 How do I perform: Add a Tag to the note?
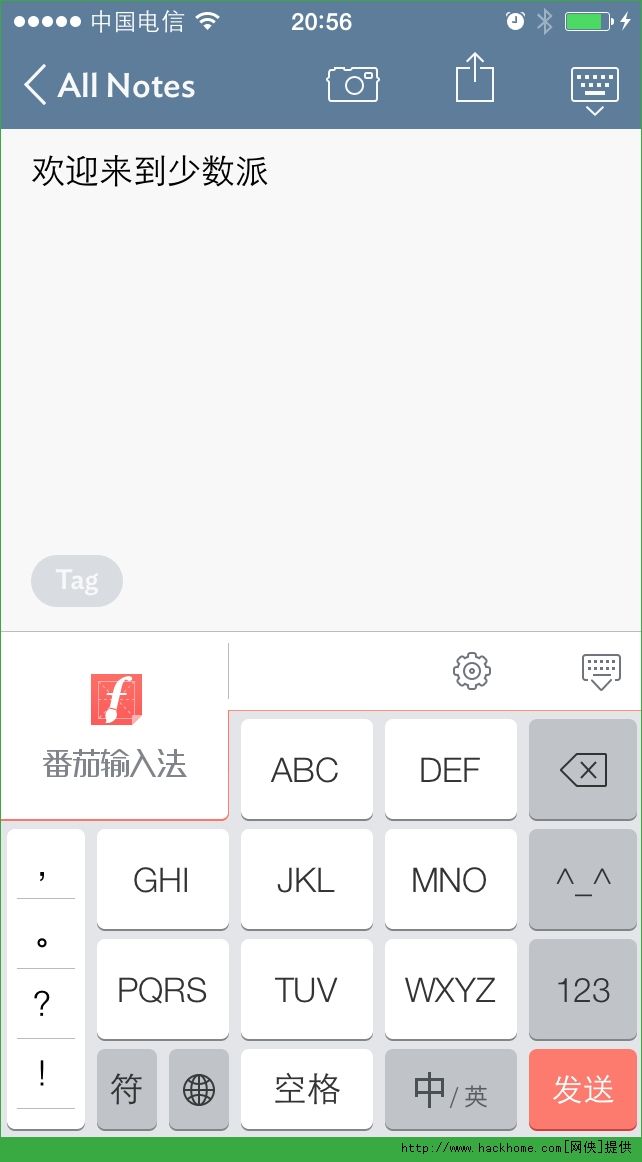[x=77, y=581]
